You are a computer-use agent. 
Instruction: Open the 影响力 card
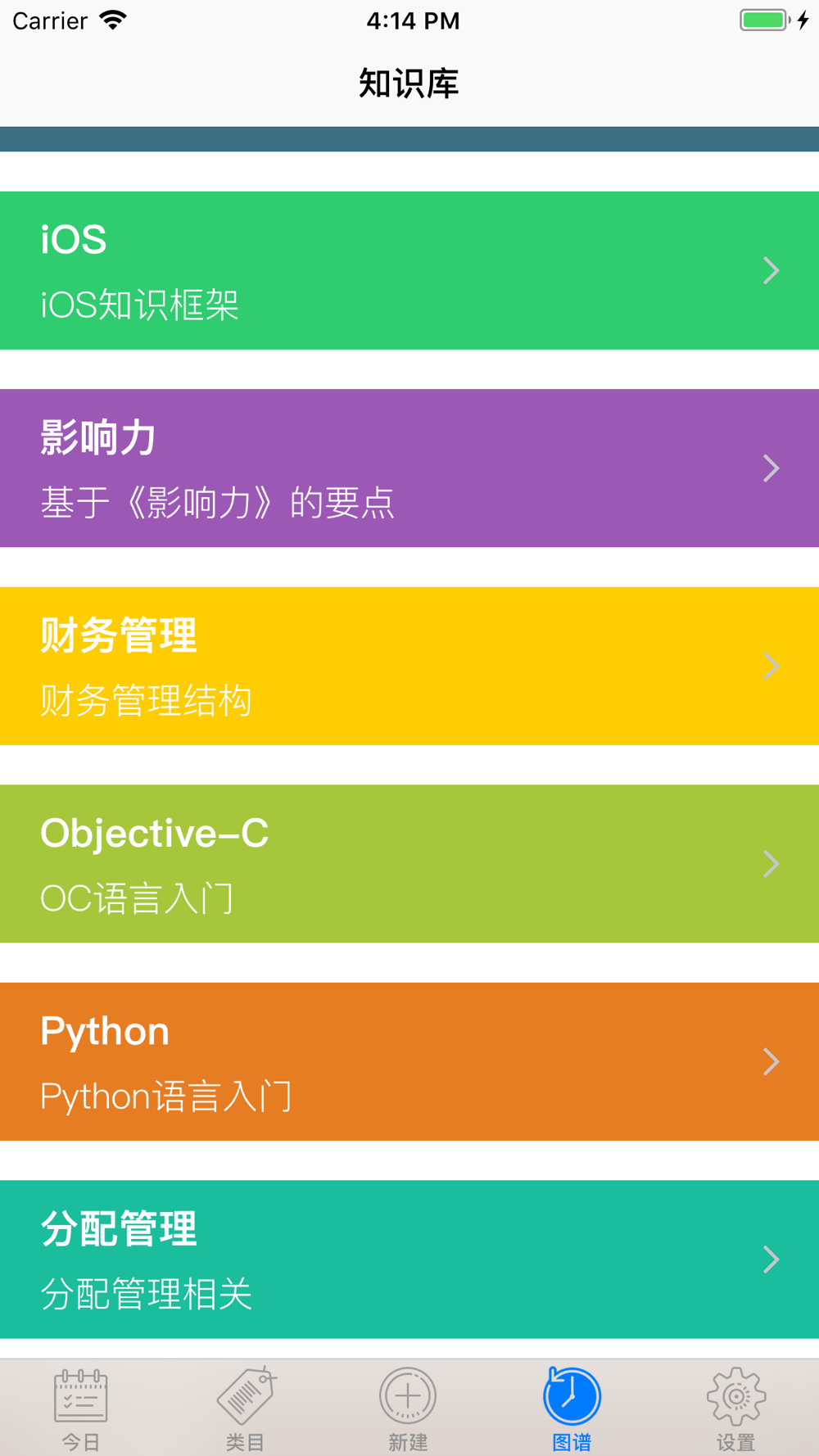pyautogui.click(x=409, y=468)
